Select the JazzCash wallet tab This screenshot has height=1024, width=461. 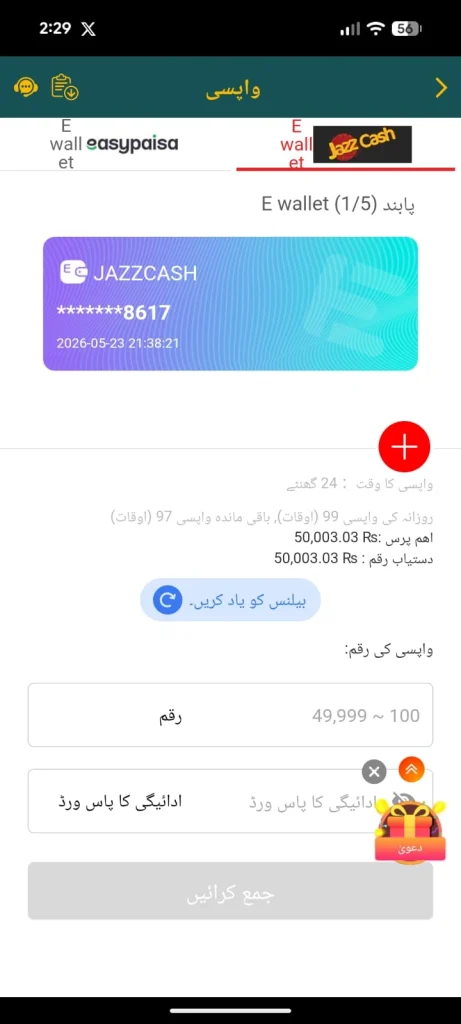click(x=345, y=144)
